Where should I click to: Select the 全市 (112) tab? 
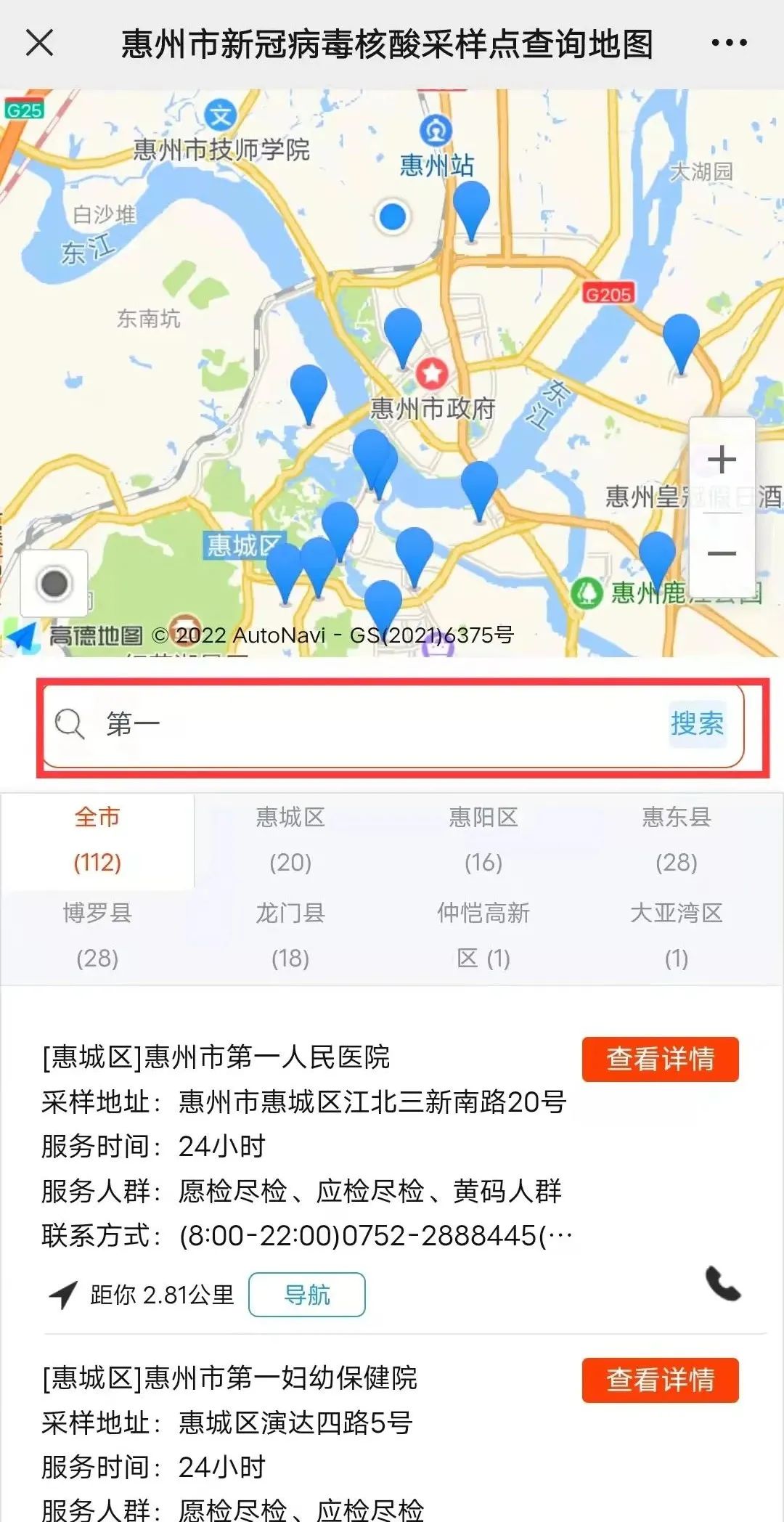(x=97, y=840)
